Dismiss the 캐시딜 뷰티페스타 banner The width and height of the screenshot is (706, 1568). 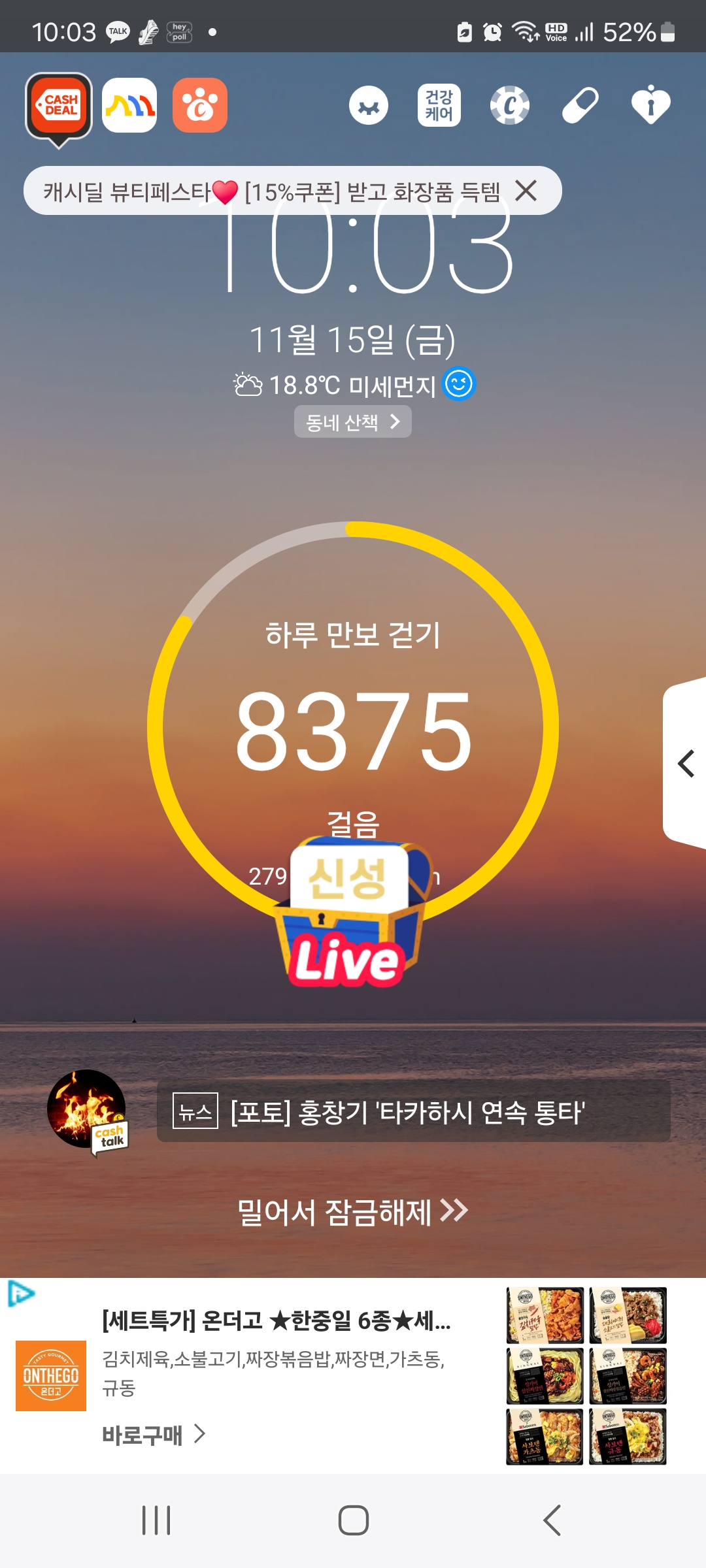526,191
